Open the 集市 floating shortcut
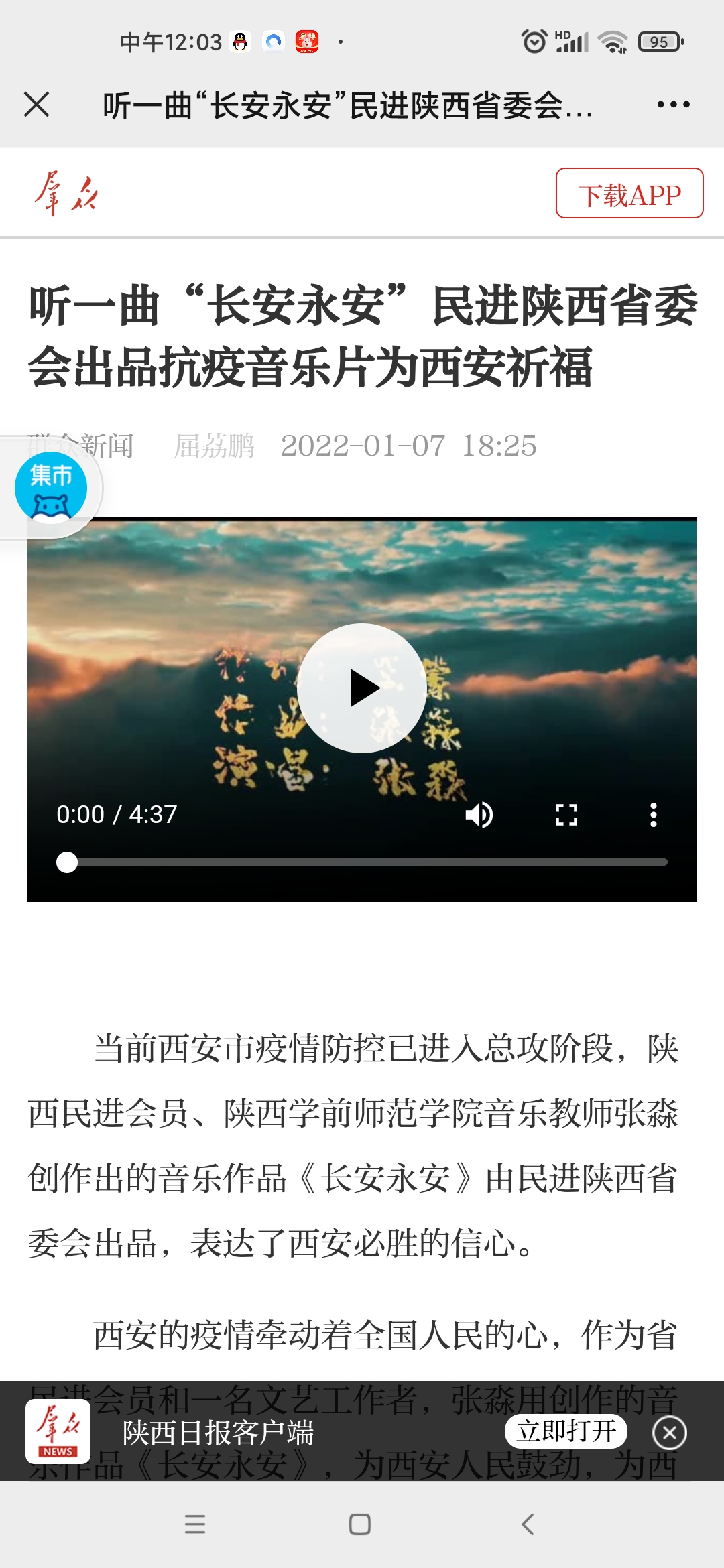The width and height of the screenshot is (724, 1568). 51,487
